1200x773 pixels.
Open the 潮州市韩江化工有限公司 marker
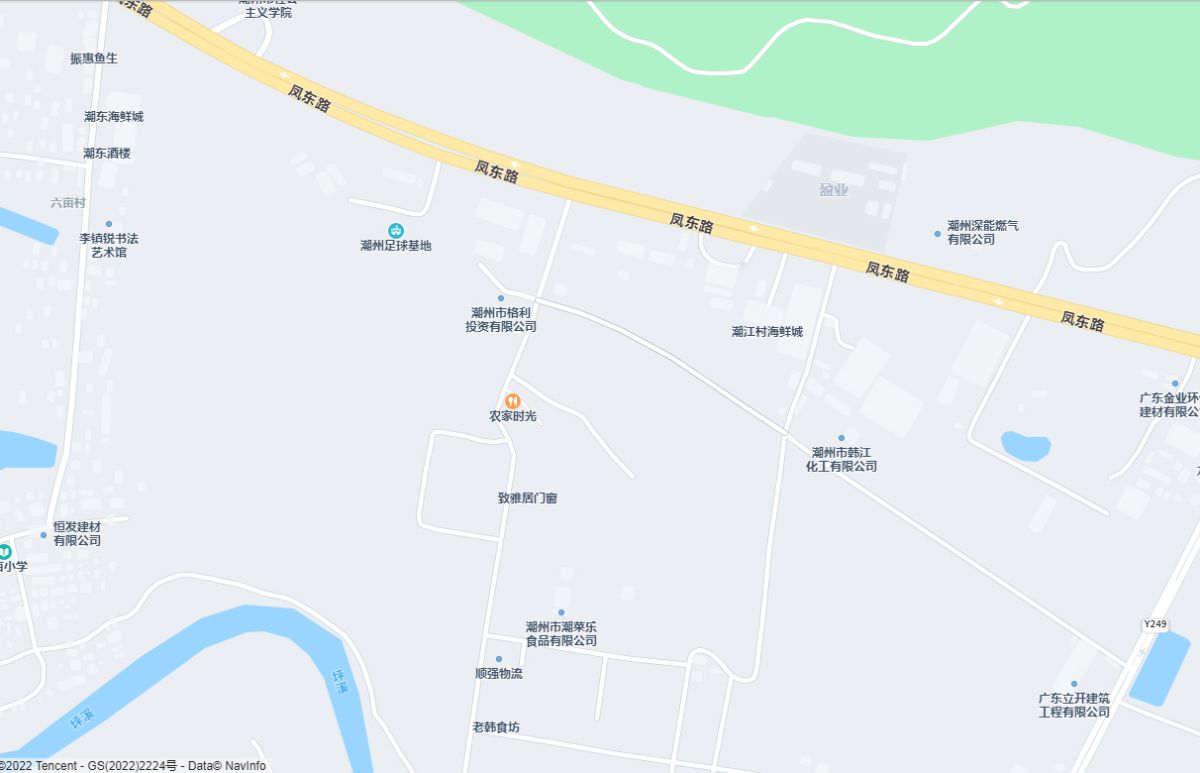click(841, 438)
